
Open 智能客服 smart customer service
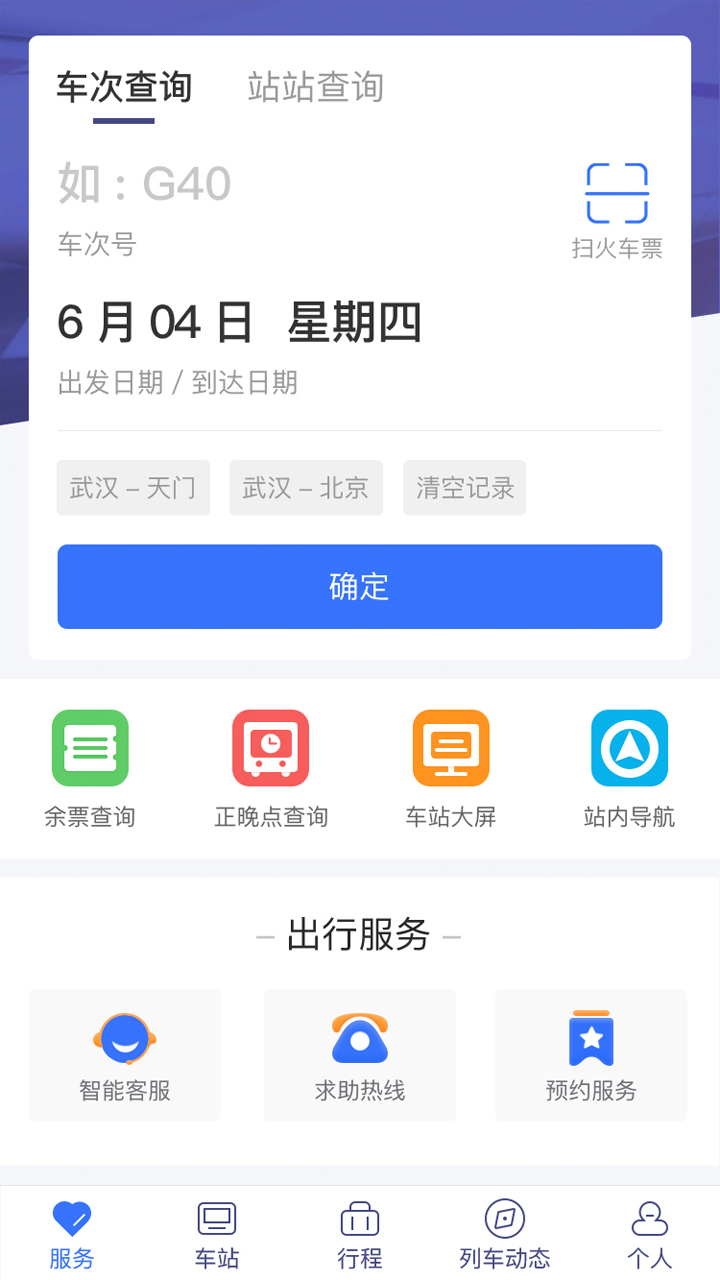pyautogui.click(x=125, y=1055)
